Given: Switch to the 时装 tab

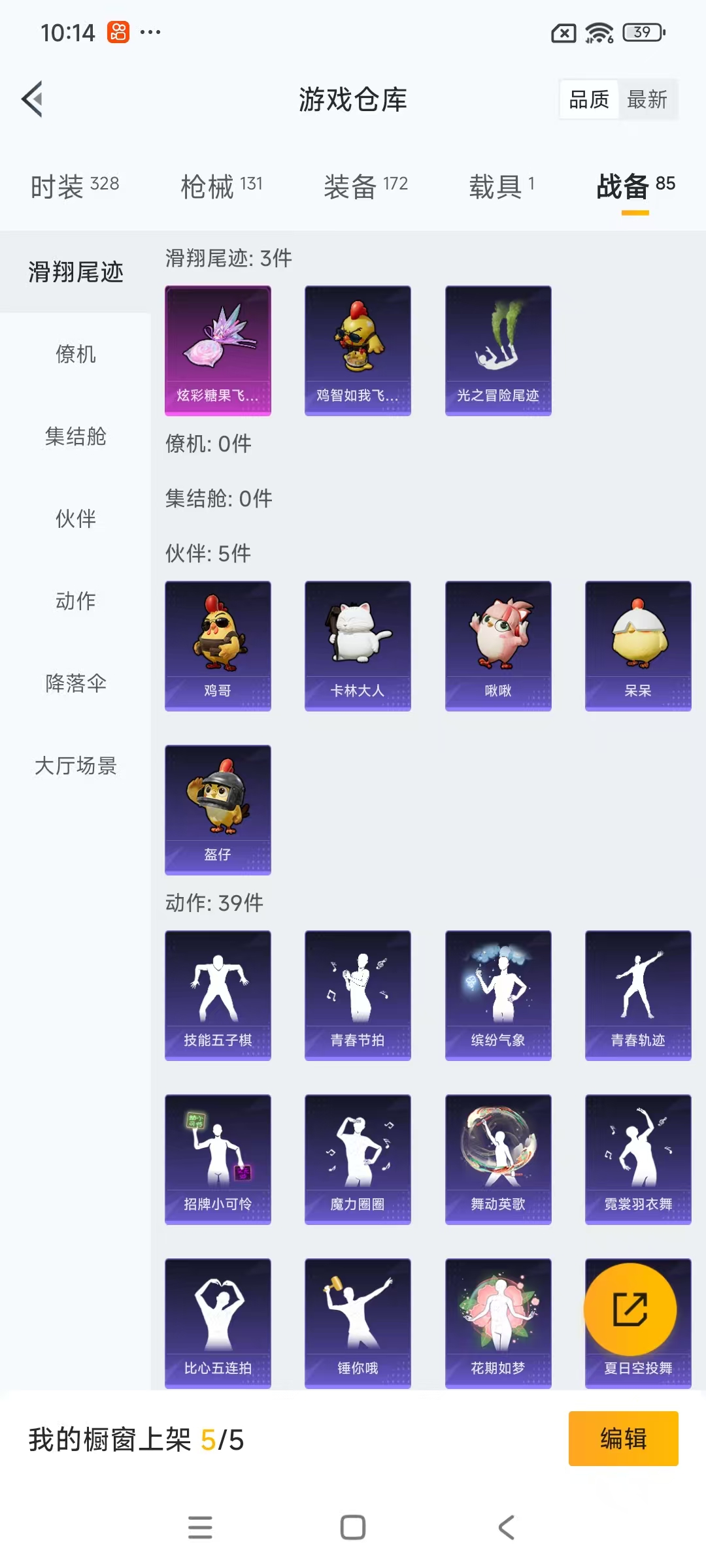Looking at the screenshot, I should tap(75, 186).
